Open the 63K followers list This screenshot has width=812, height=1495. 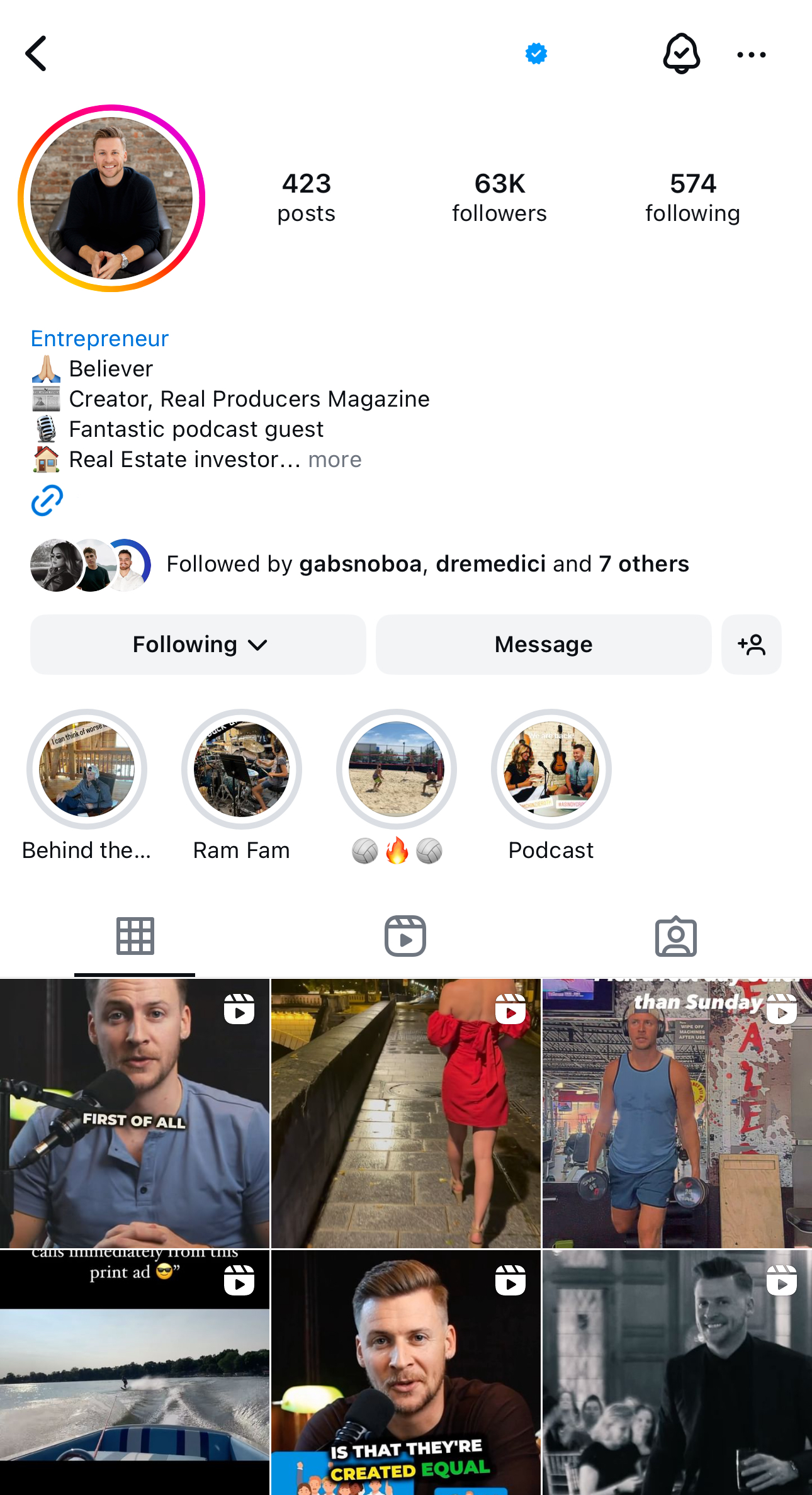click(499, 198)
